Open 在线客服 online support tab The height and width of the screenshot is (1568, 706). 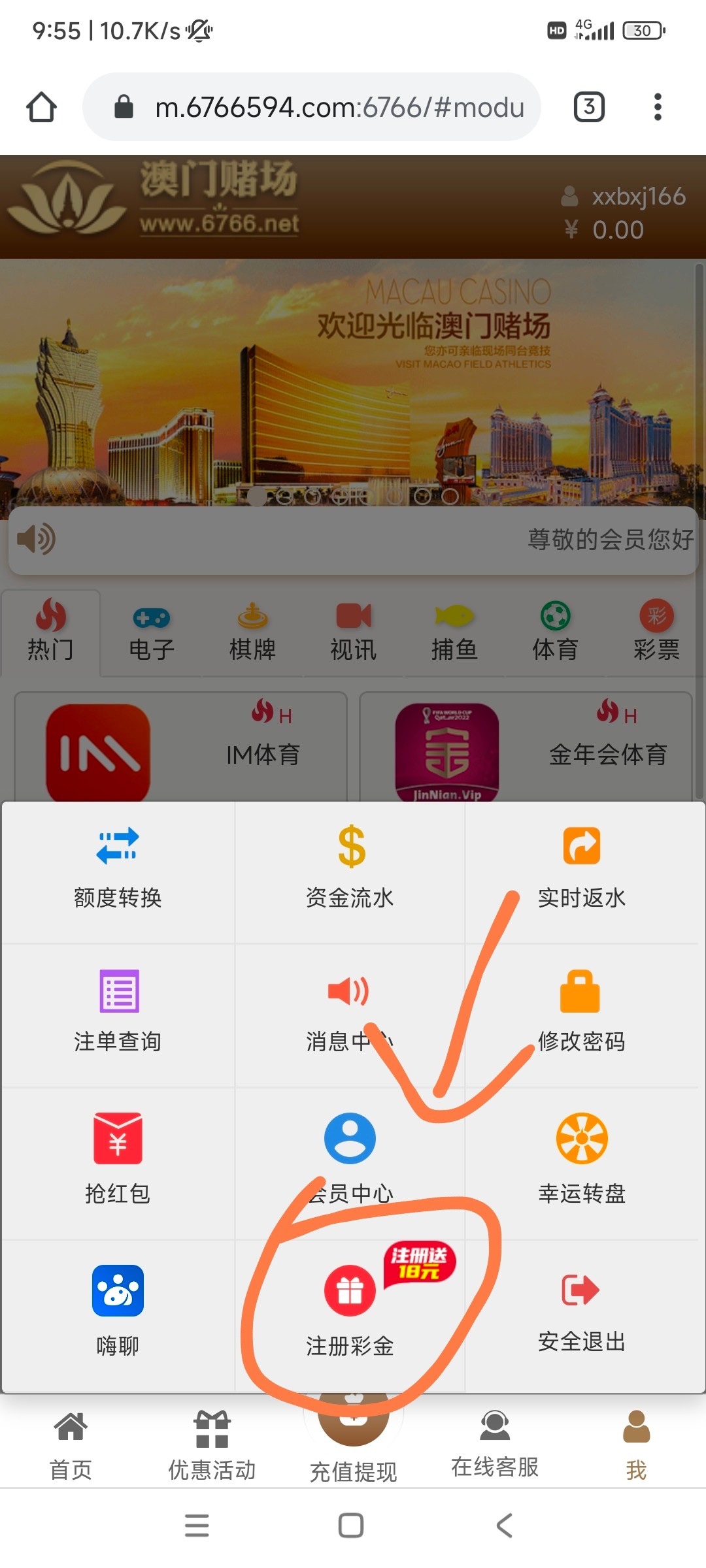point(495,1443)
